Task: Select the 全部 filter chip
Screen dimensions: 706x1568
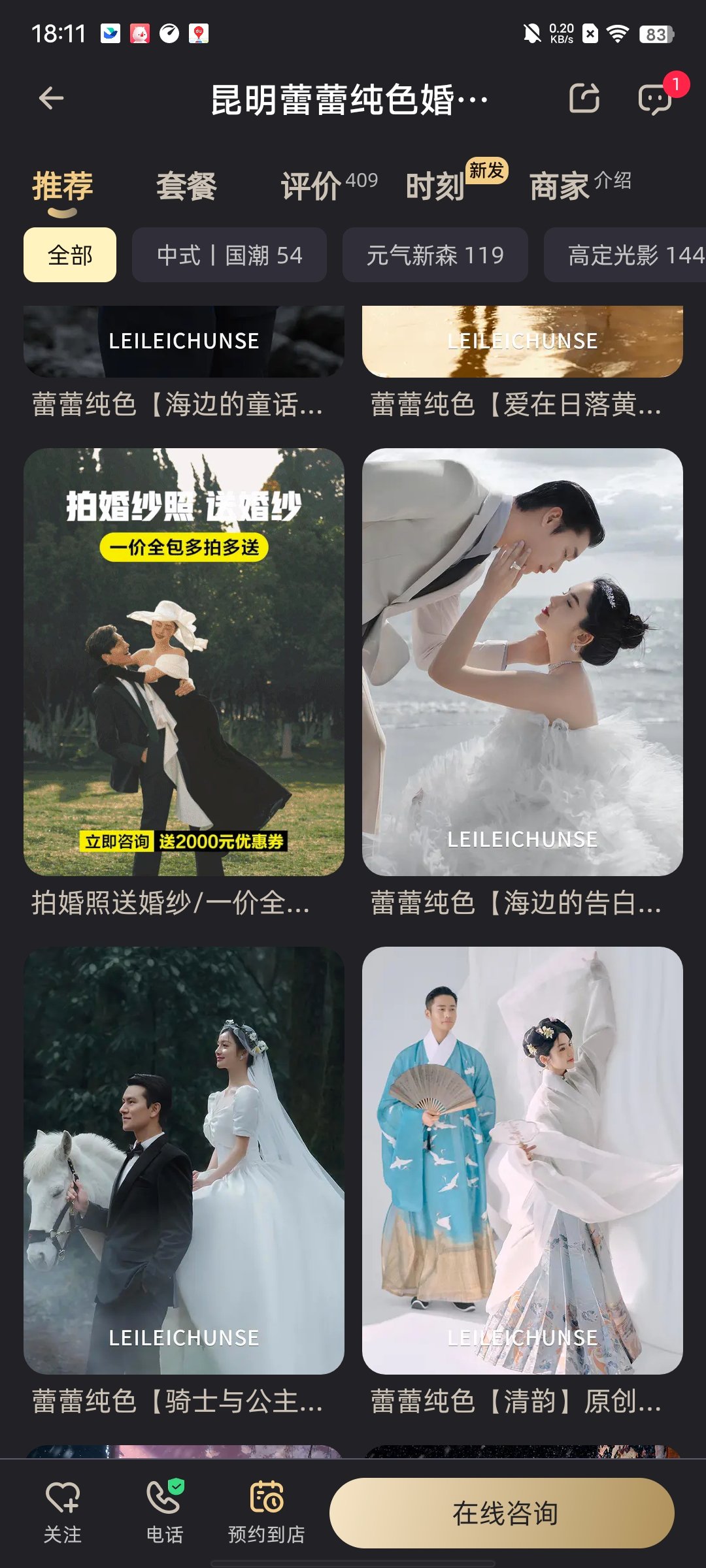Action: pyautogui.click(x=70, y=255)
